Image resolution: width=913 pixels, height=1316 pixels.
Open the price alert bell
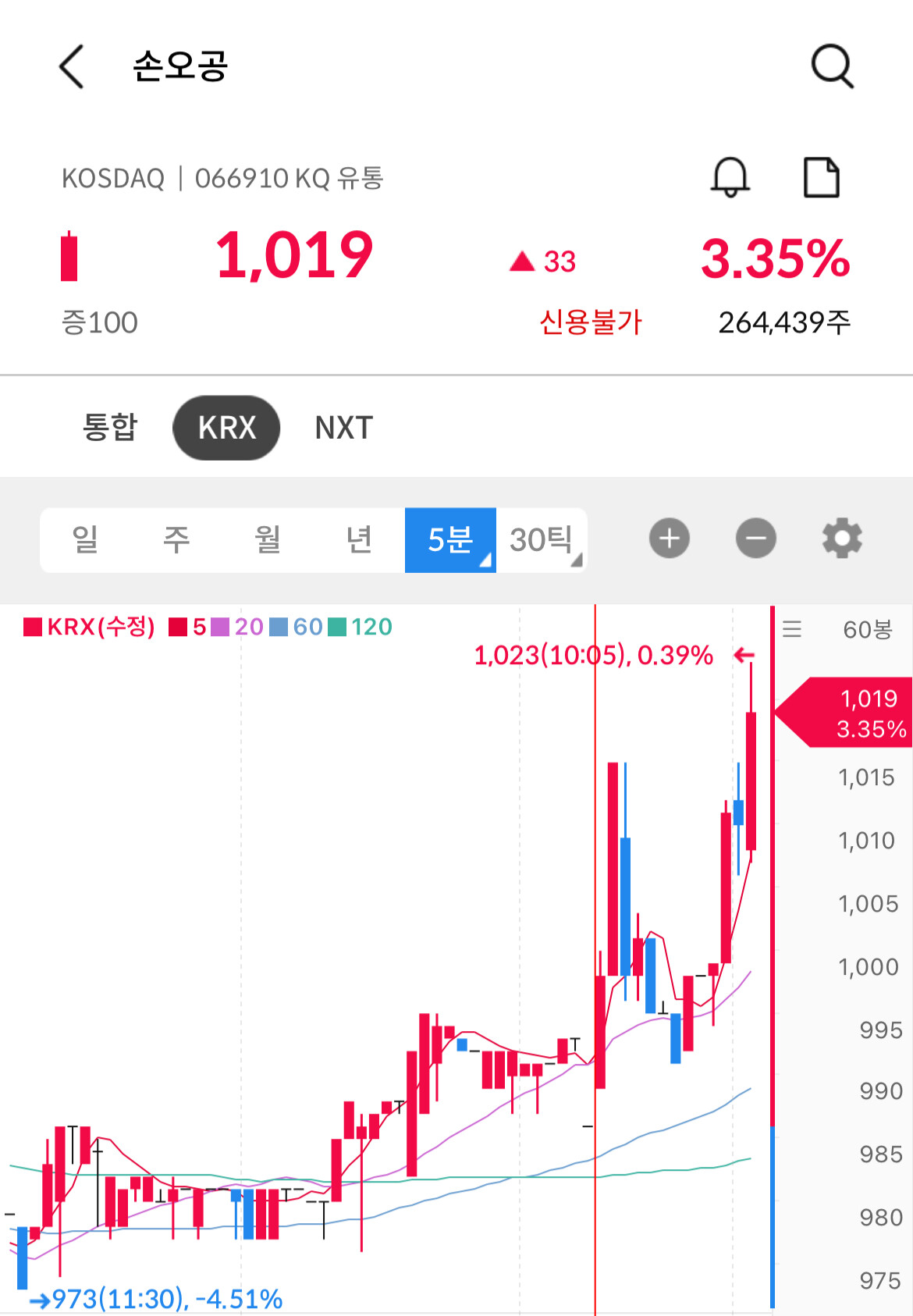pyautogui.click(x=730, y=177)
